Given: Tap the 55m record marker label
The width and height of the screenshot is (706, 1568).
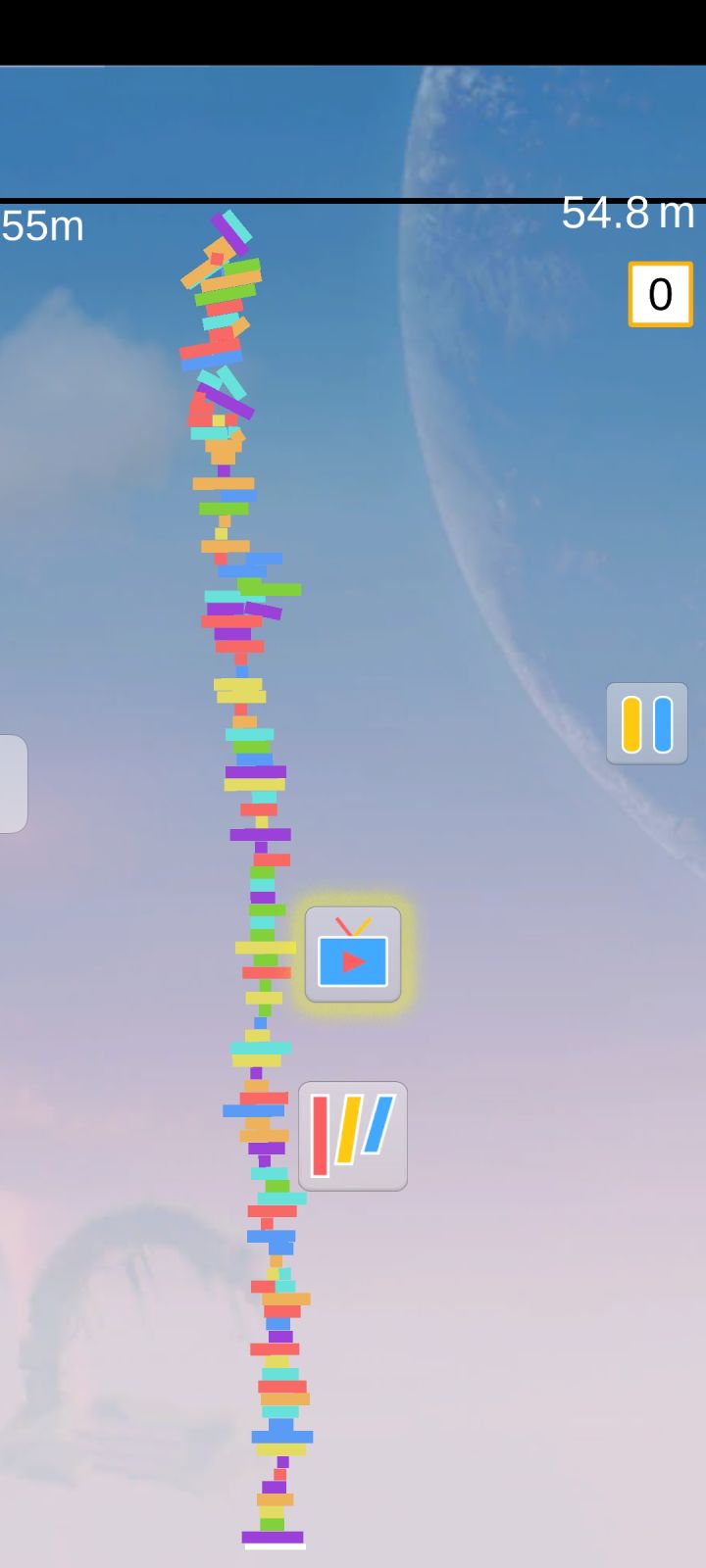Looking at the screenshot, I should (42, 225).
